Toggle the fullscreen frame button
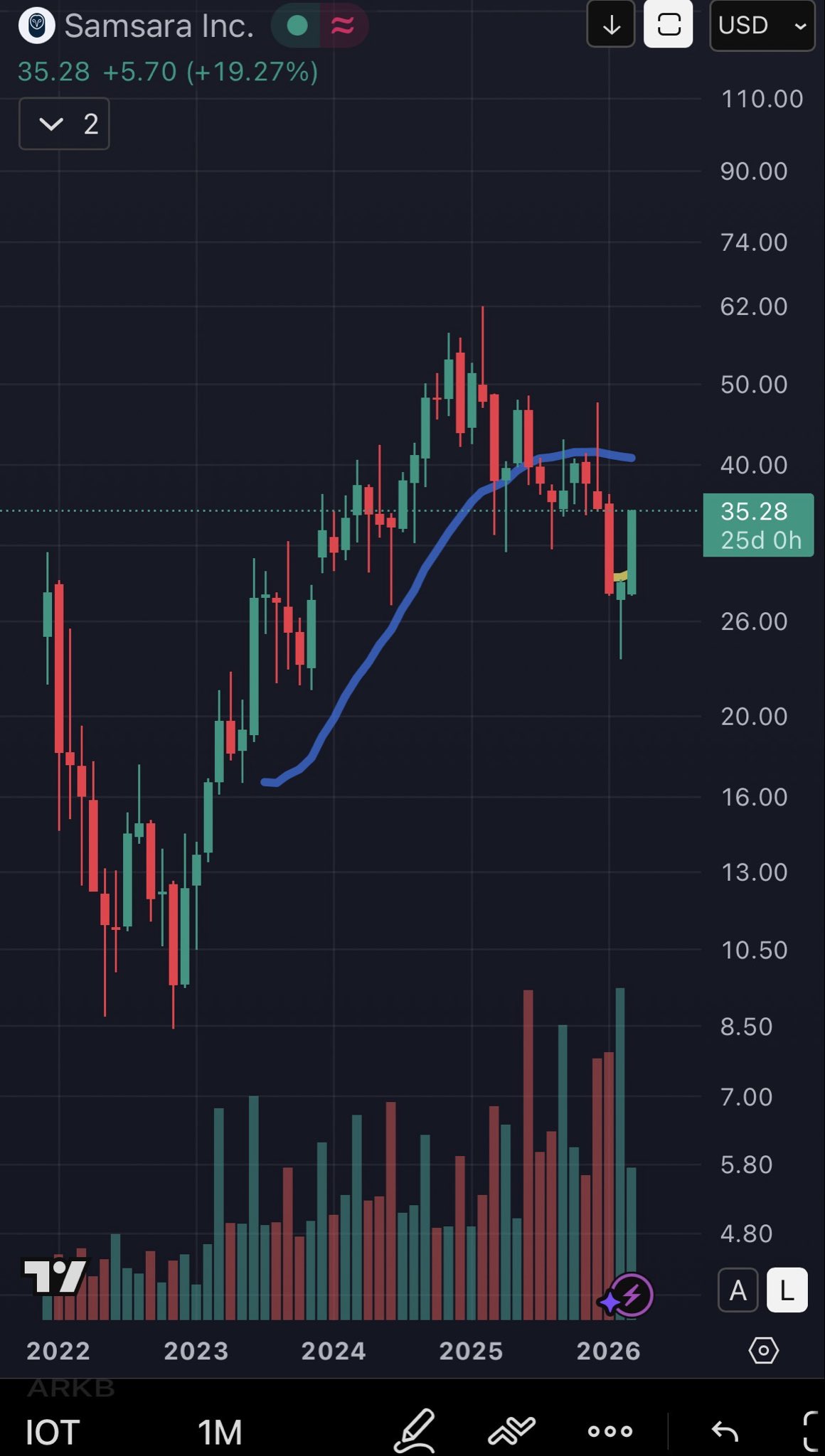825x1456 pixels. [x=668, y=25]
